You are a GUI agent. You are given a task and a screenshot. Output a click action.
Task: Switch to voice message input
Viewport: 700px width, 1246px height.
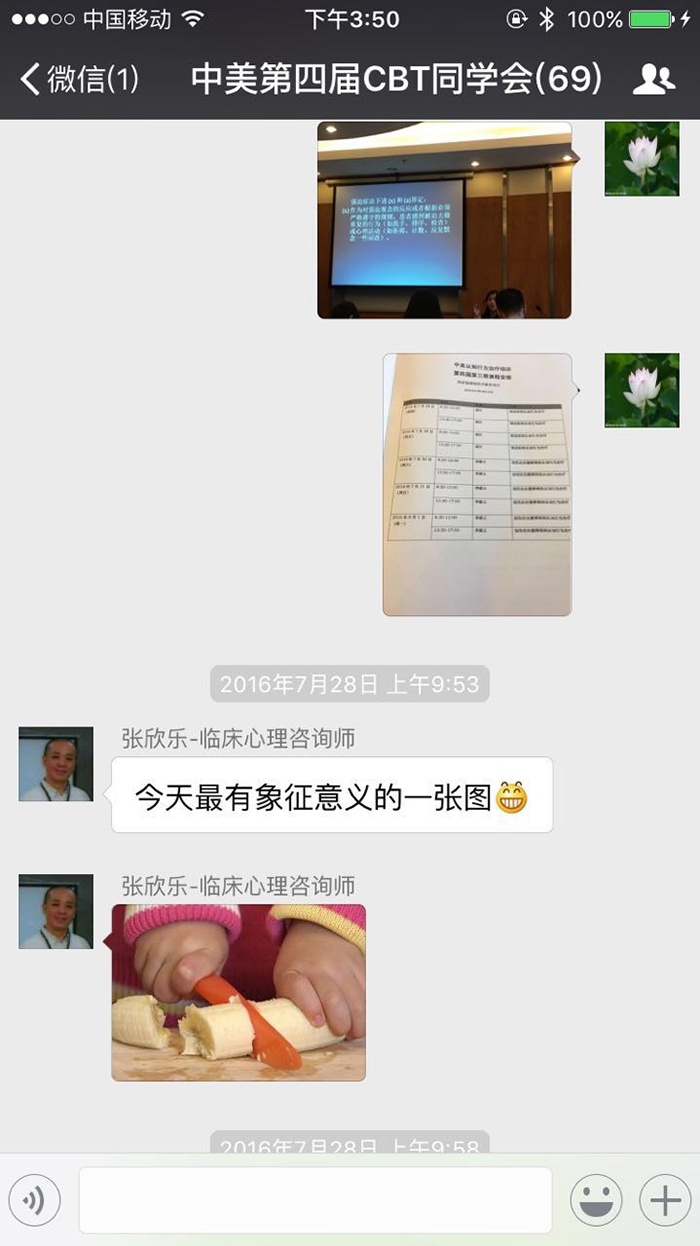tap(35, 1199)
